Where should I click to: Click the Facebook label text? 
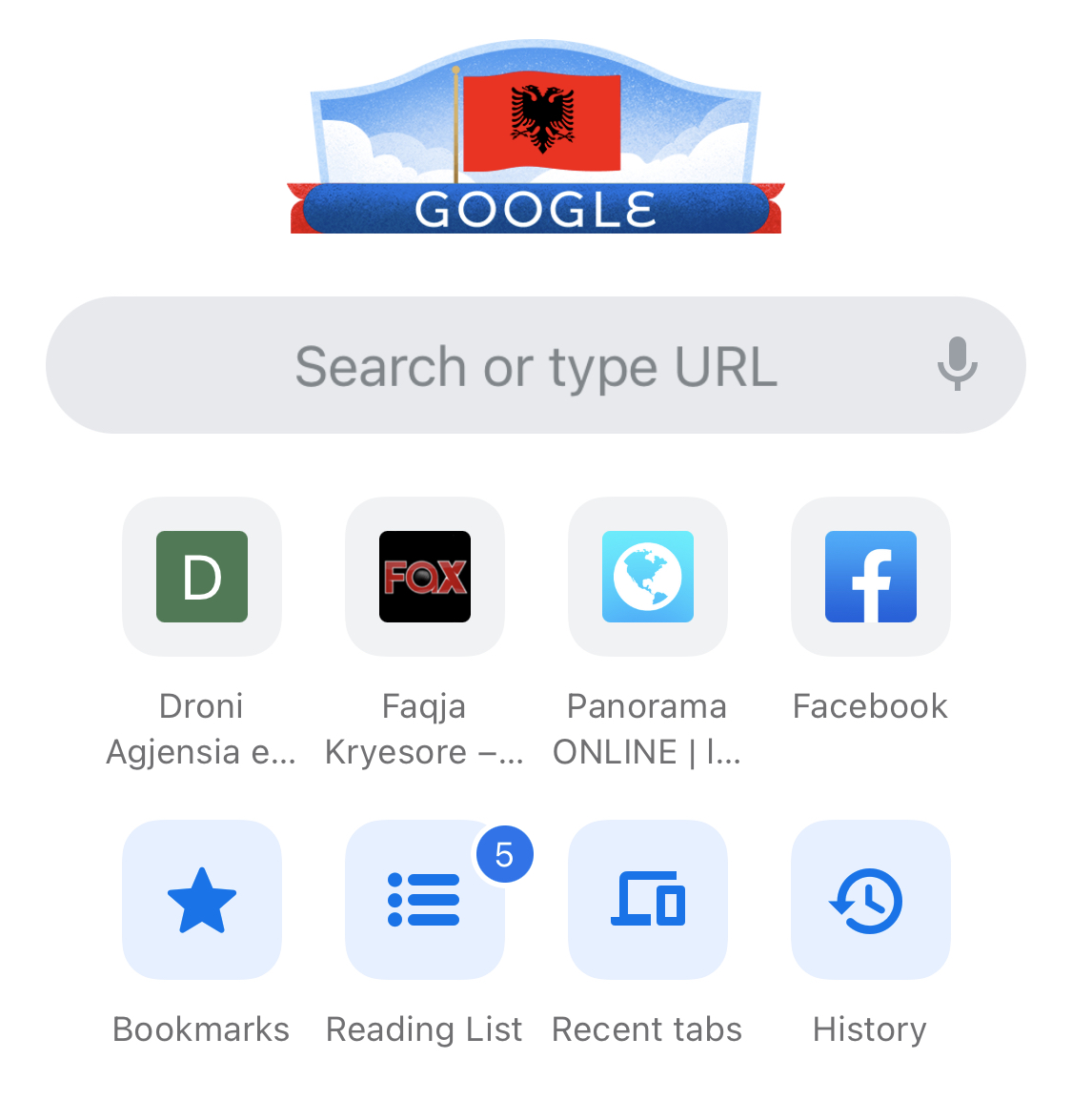tap(870, 705)
